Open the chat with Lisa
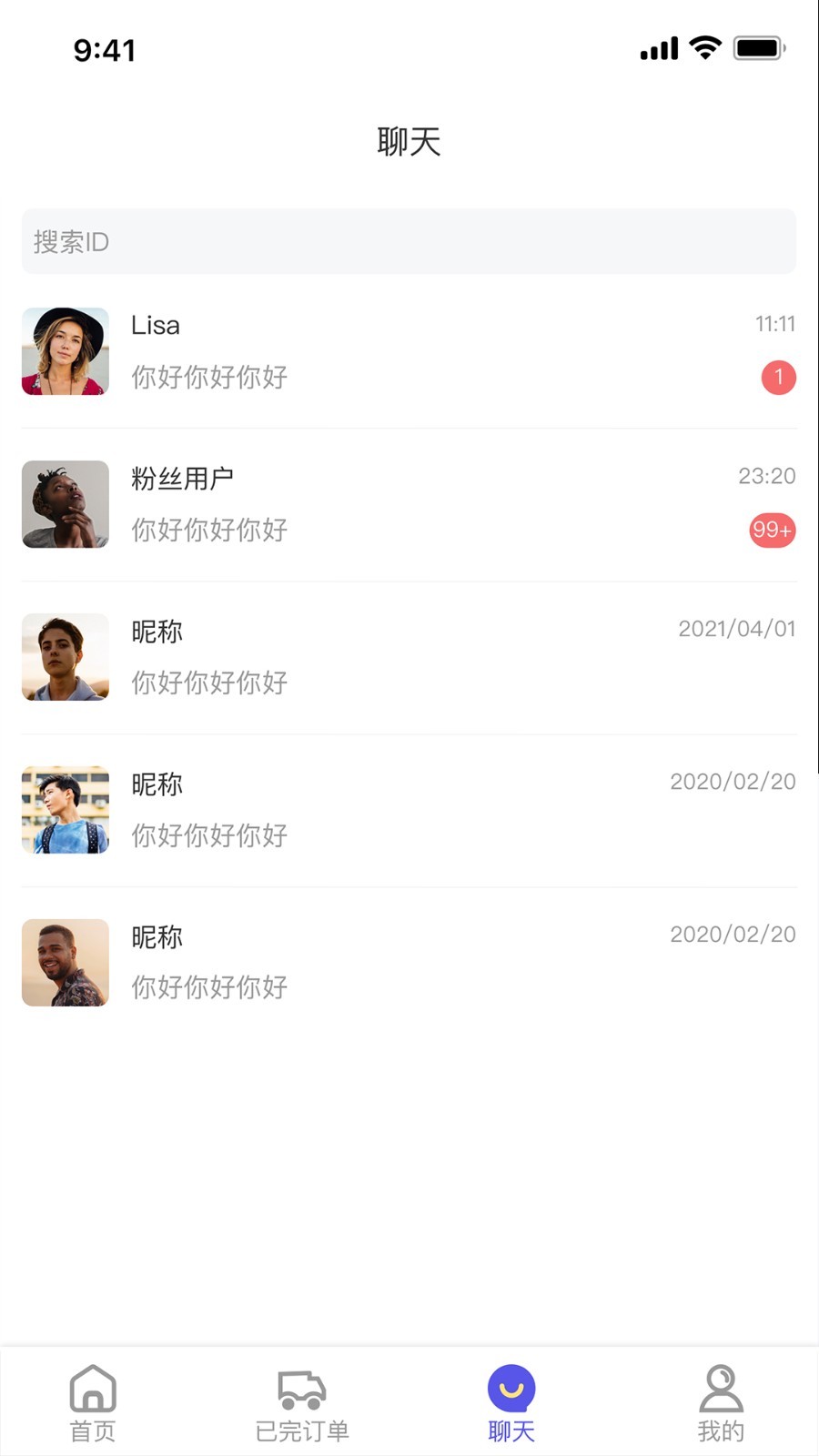 click(x=409, y=351)
